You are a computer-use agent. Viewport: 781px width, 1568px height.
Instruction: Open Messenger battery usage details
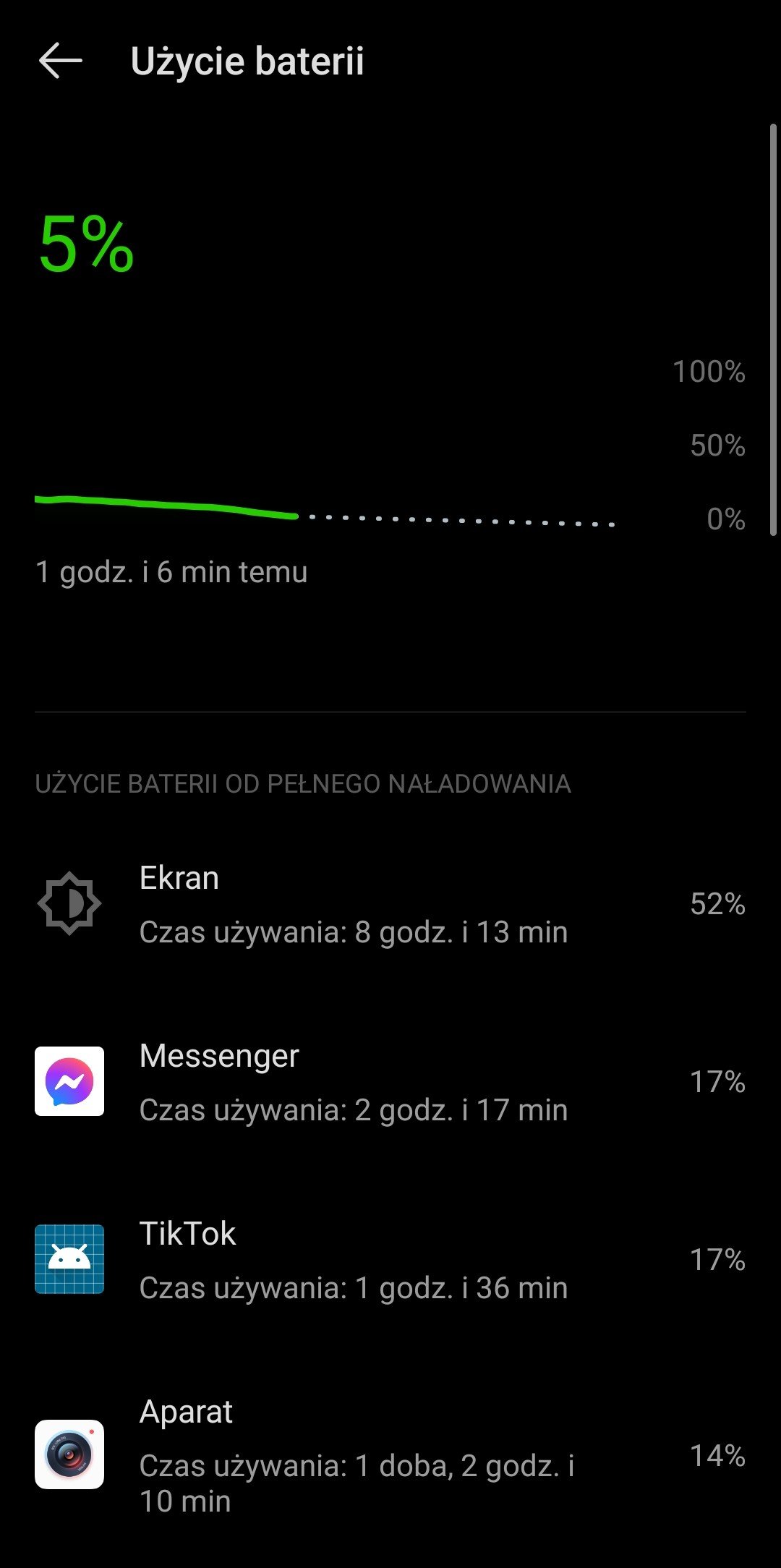390,1082
